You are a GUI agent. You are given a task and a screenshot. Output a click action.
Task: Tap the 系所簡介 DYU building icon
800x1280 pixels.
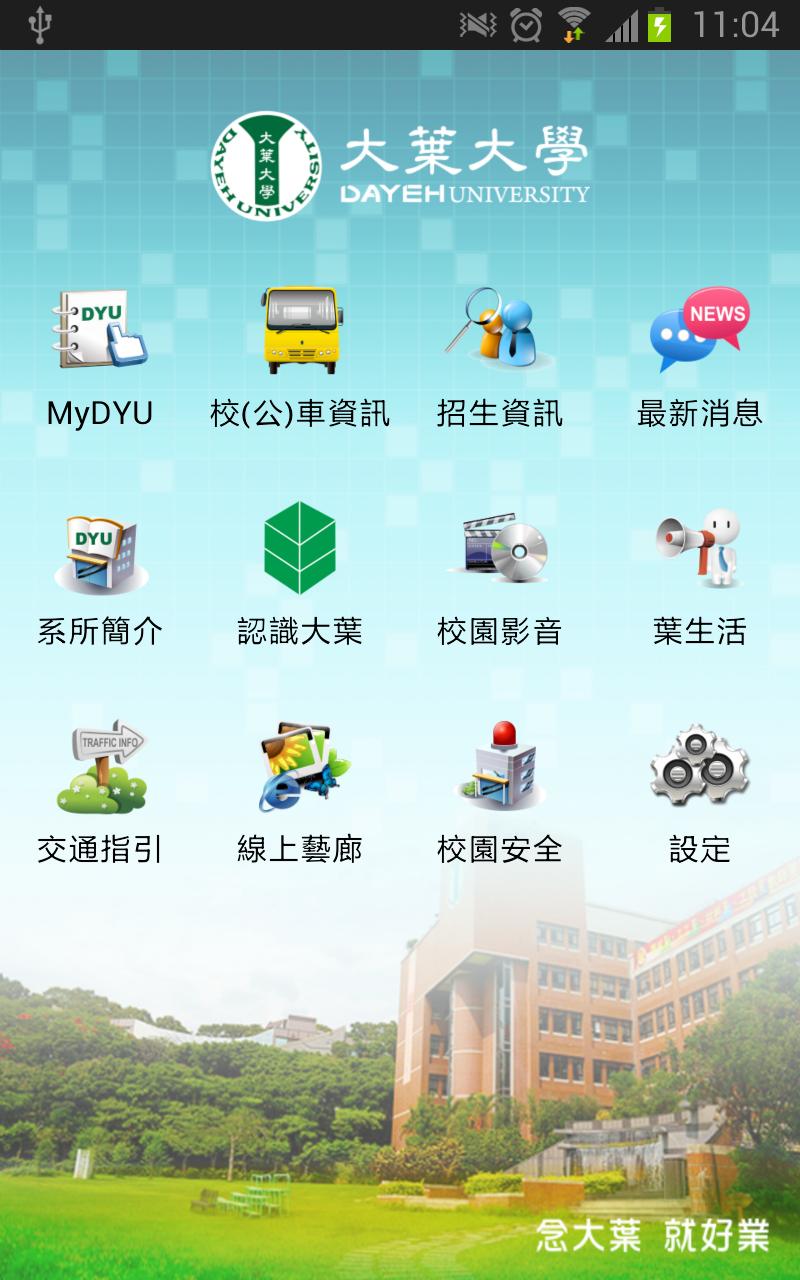[x=100, y=550]
